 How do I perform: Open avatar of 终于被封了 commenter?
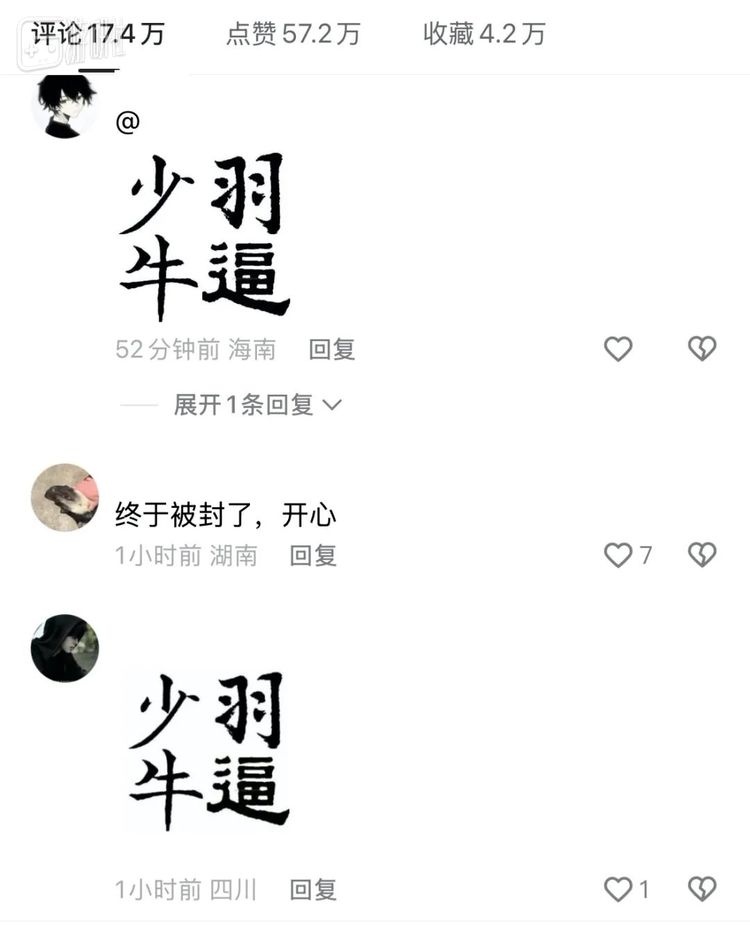click(x=65, y=497)
